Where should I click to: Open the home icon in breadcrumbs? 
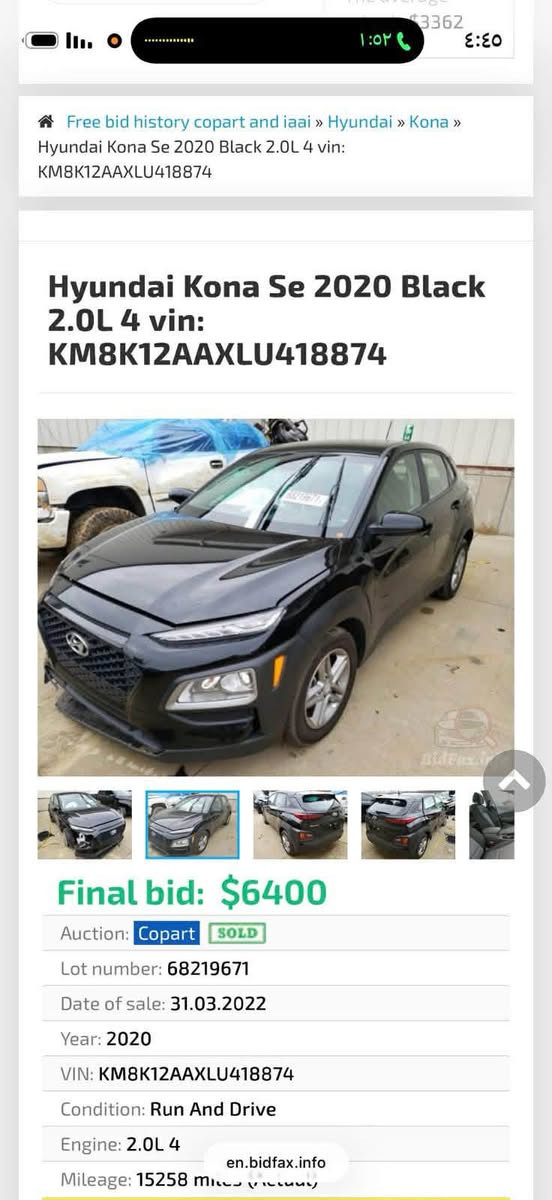[45, 122]
